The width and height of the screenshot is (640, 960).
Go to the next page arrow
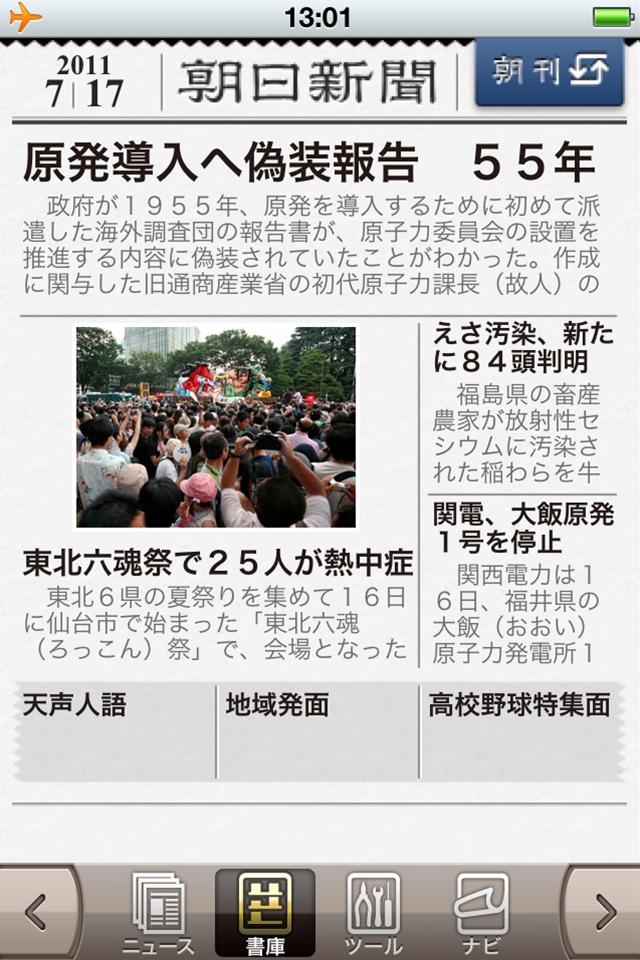click(x=604, y=912)
